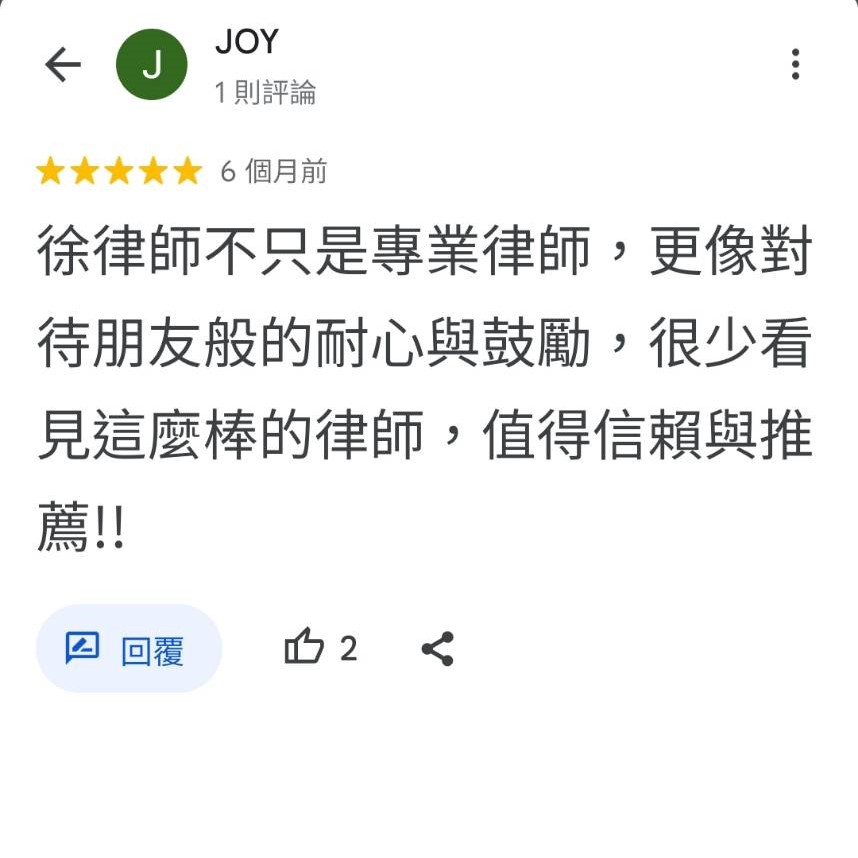Open JOY's reviewer profile

pos(246,43)
